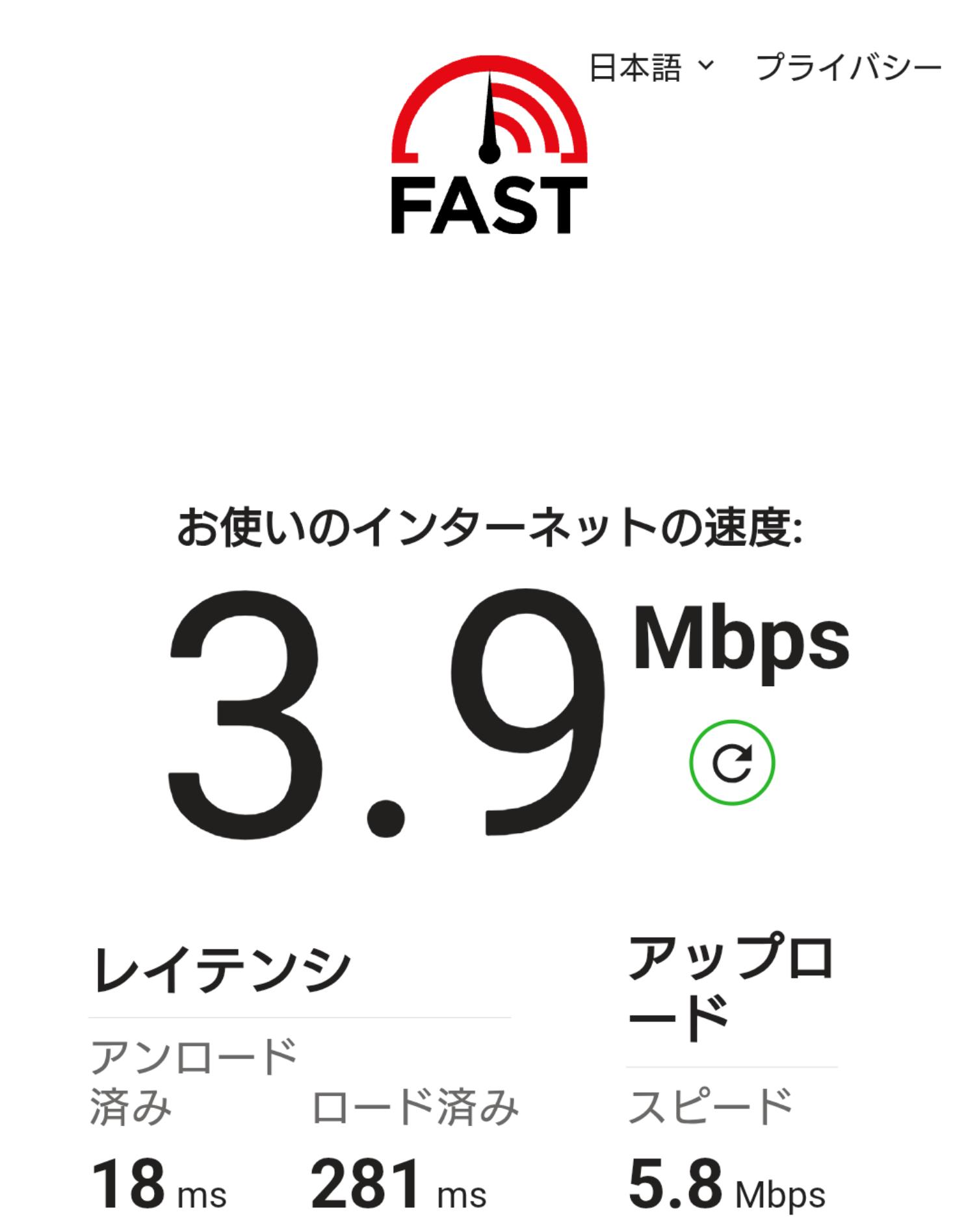
Task: Open the 日本語 language dropdown
Action: click(651, 68)
